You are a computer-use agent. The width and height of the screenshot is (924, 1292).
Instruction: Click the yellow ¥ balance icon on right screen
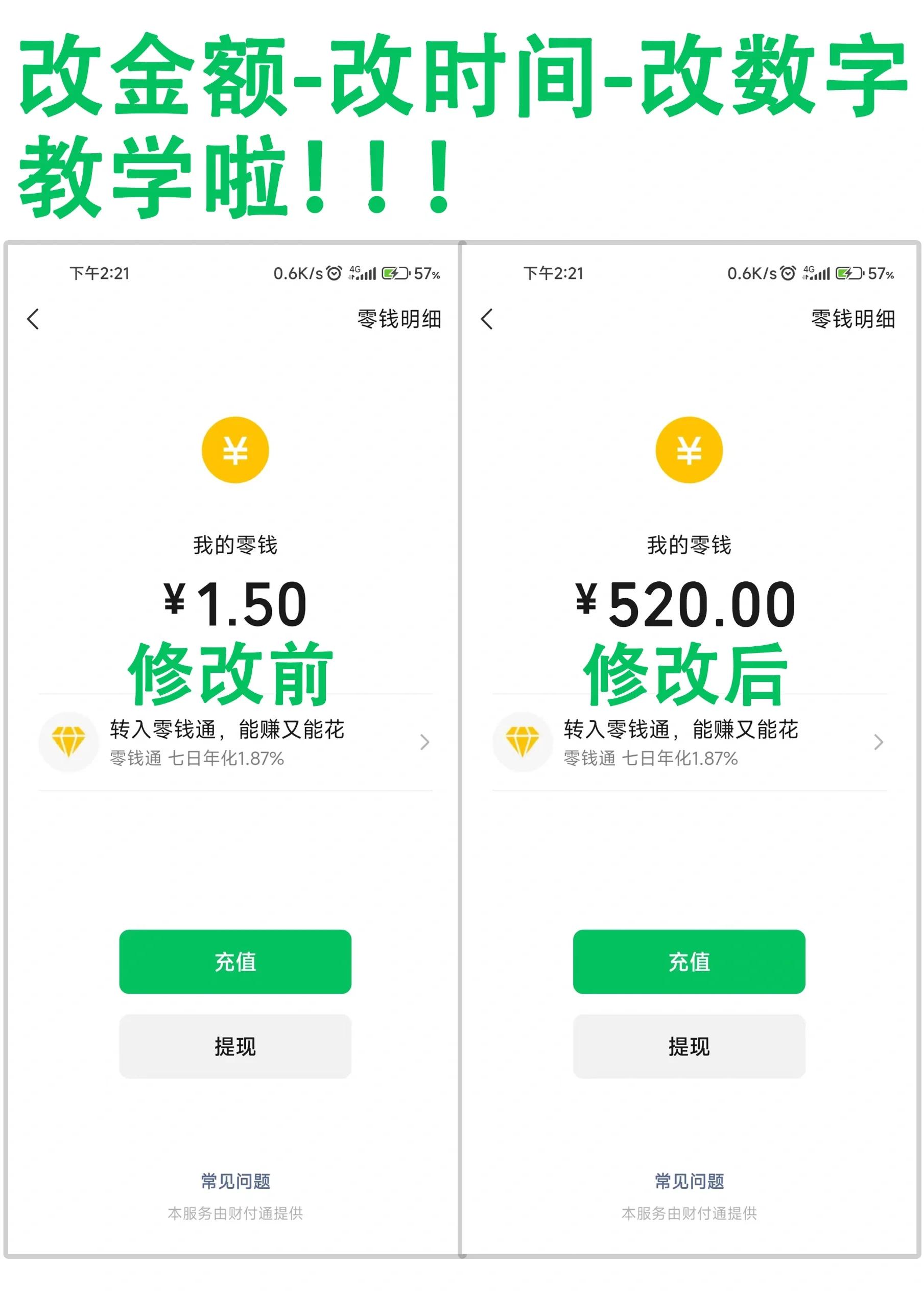point(689,450)
